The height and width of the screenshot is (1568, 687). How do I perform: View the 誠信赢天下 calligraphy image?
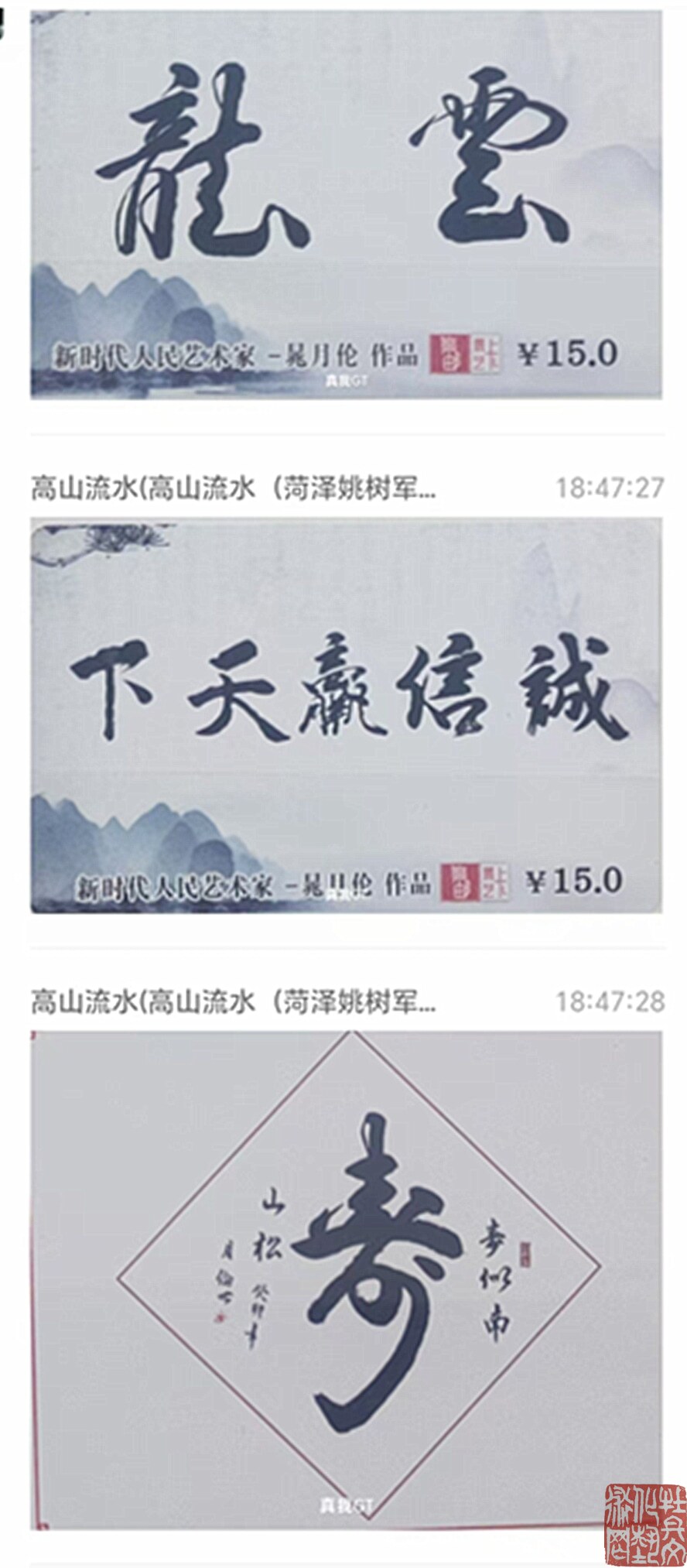pos(346,716)
